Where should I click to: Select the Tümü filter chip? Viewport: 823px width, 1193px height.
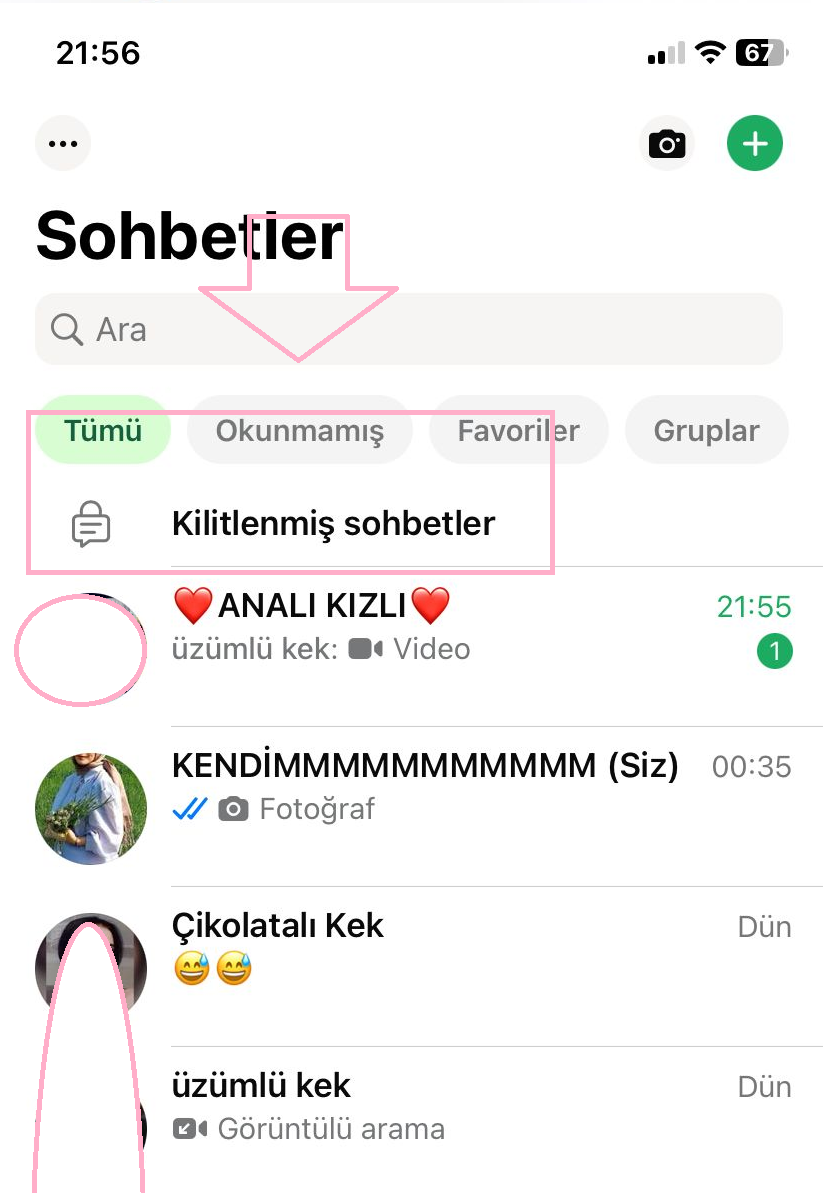coord(103,430)
